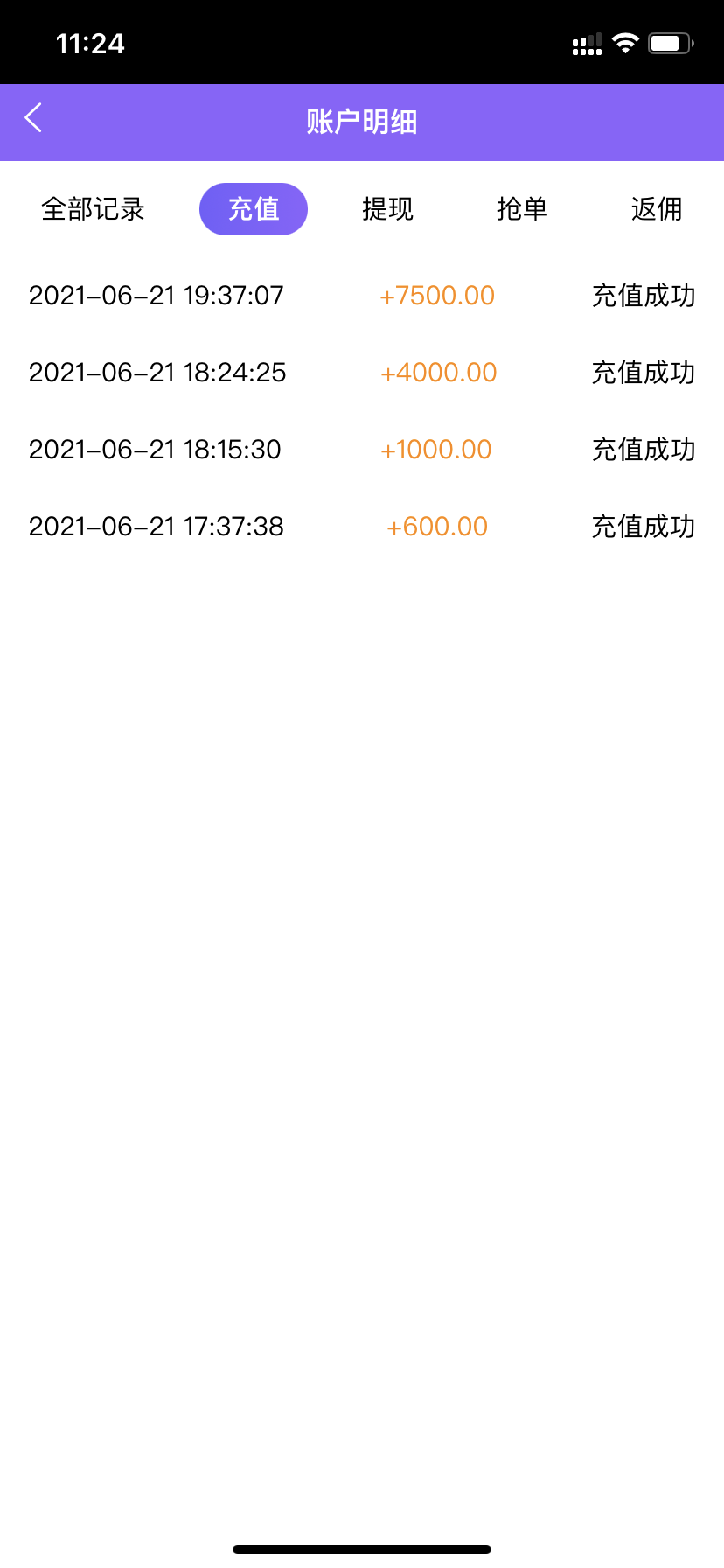Tap the Wi-Fi icon in status bar
This screenshot has height=1568, width=724.
(624, 41)
